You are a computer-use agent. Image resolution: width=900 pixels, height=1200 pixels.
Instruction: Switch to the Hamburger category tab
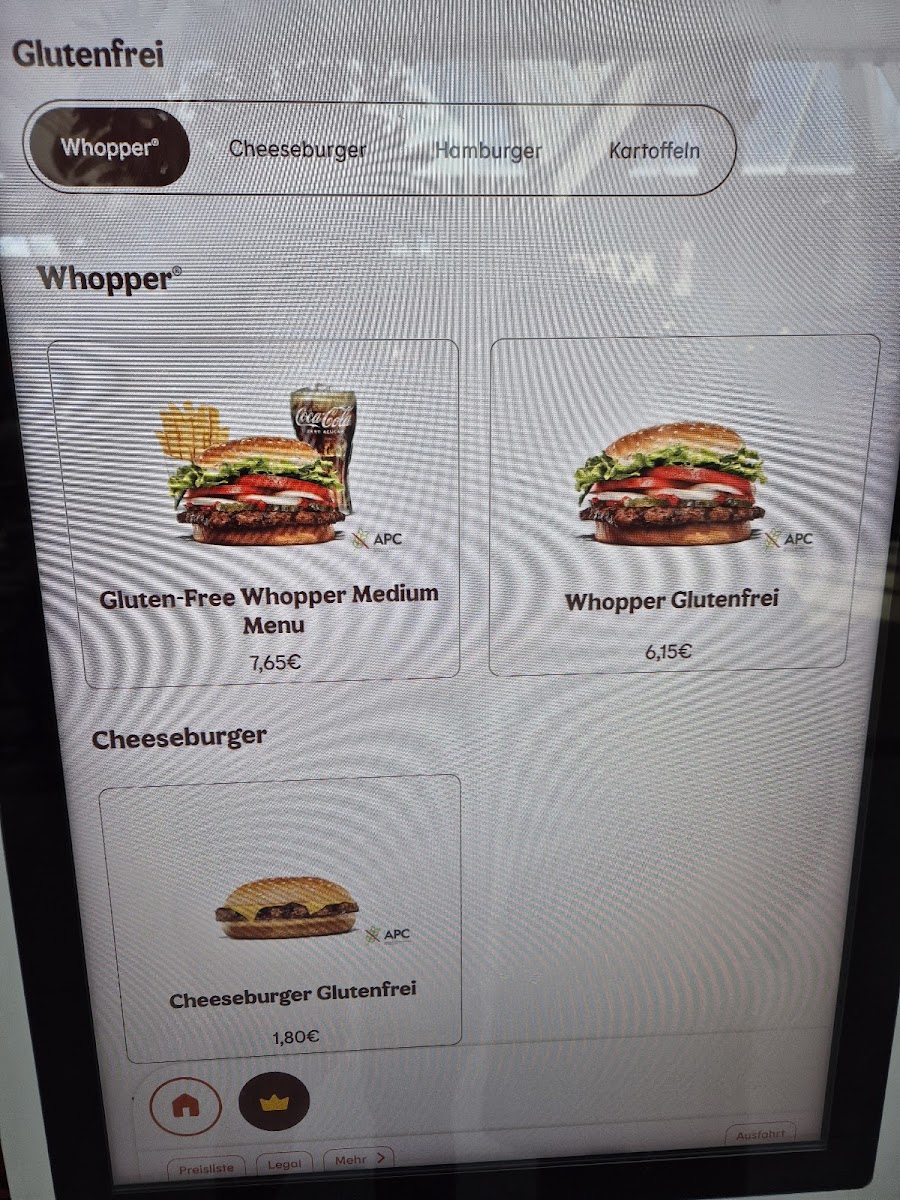(488, 151)
